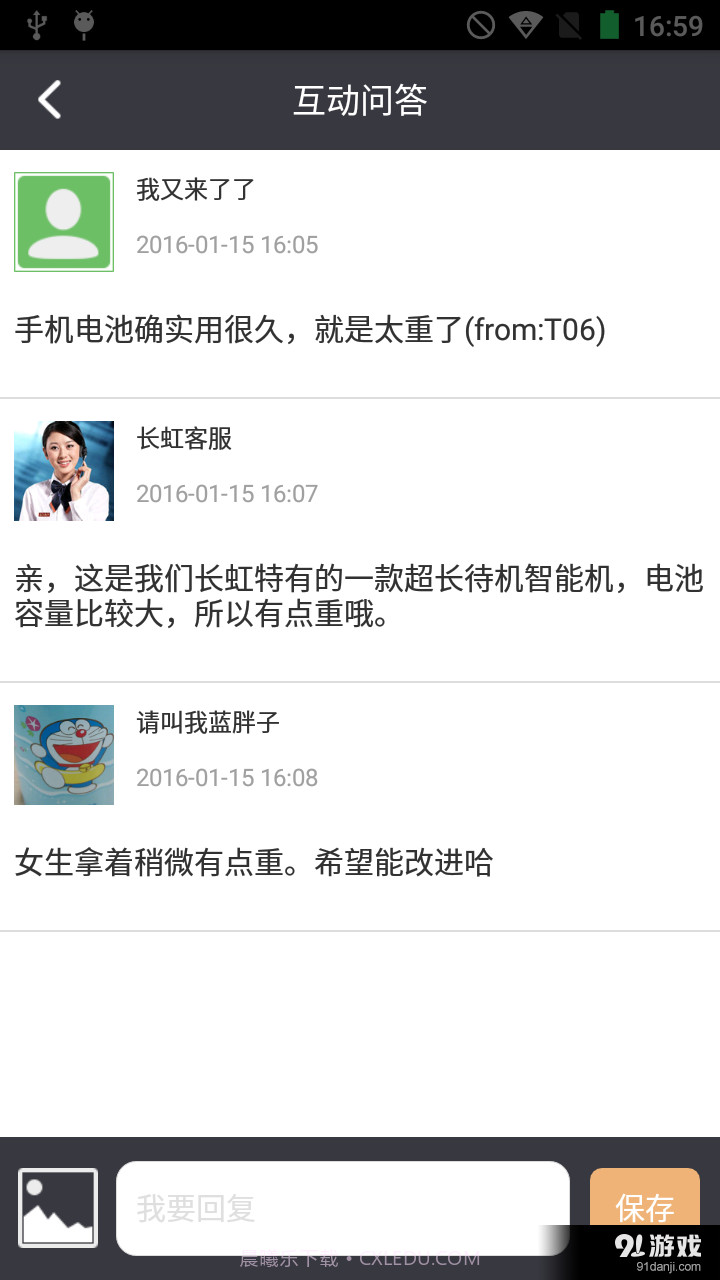
Task: Open 长虹客服's profile avatar
Action: (63, 471)
